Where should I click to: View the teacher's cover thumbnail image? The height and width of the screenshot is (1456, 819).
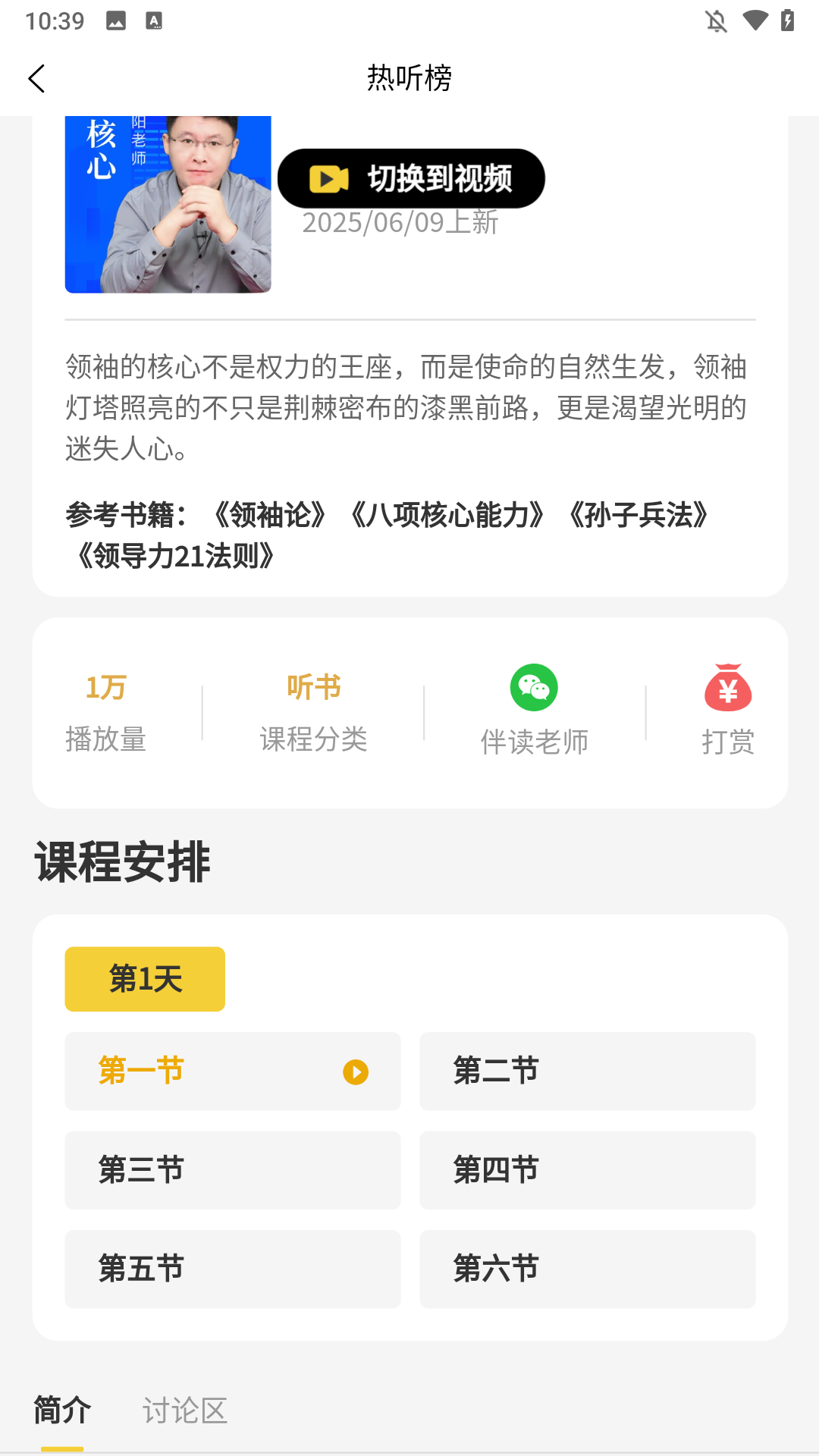point(168,205)
